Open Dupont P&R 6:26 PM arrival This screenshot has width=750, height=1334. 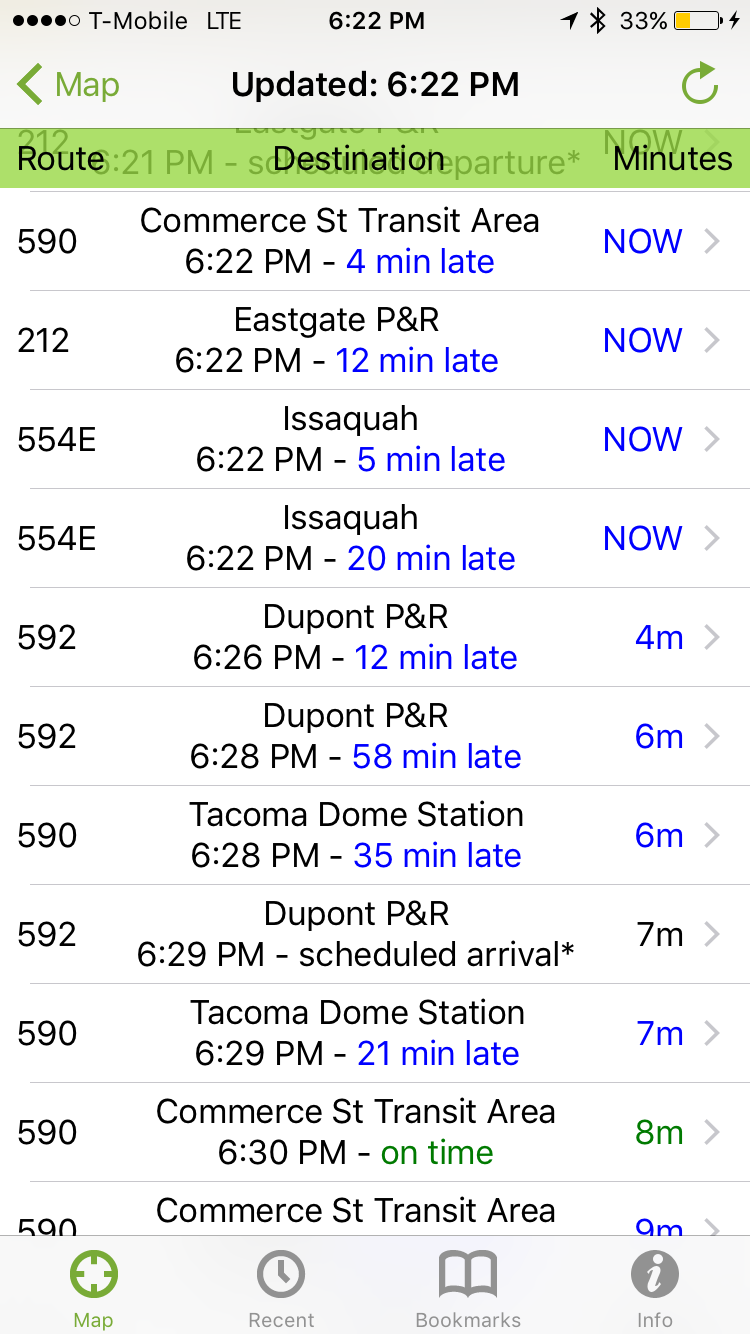tap(375, 637)
